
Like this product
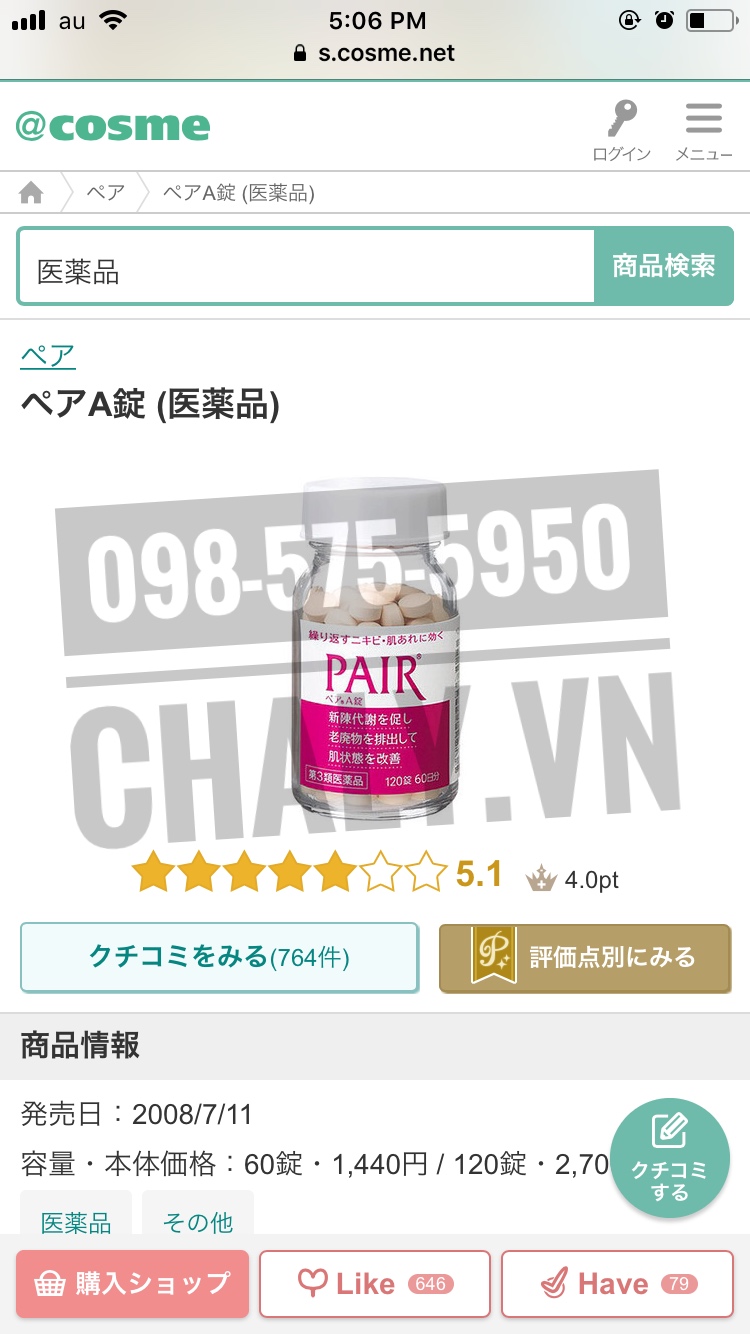(375, 1283)
